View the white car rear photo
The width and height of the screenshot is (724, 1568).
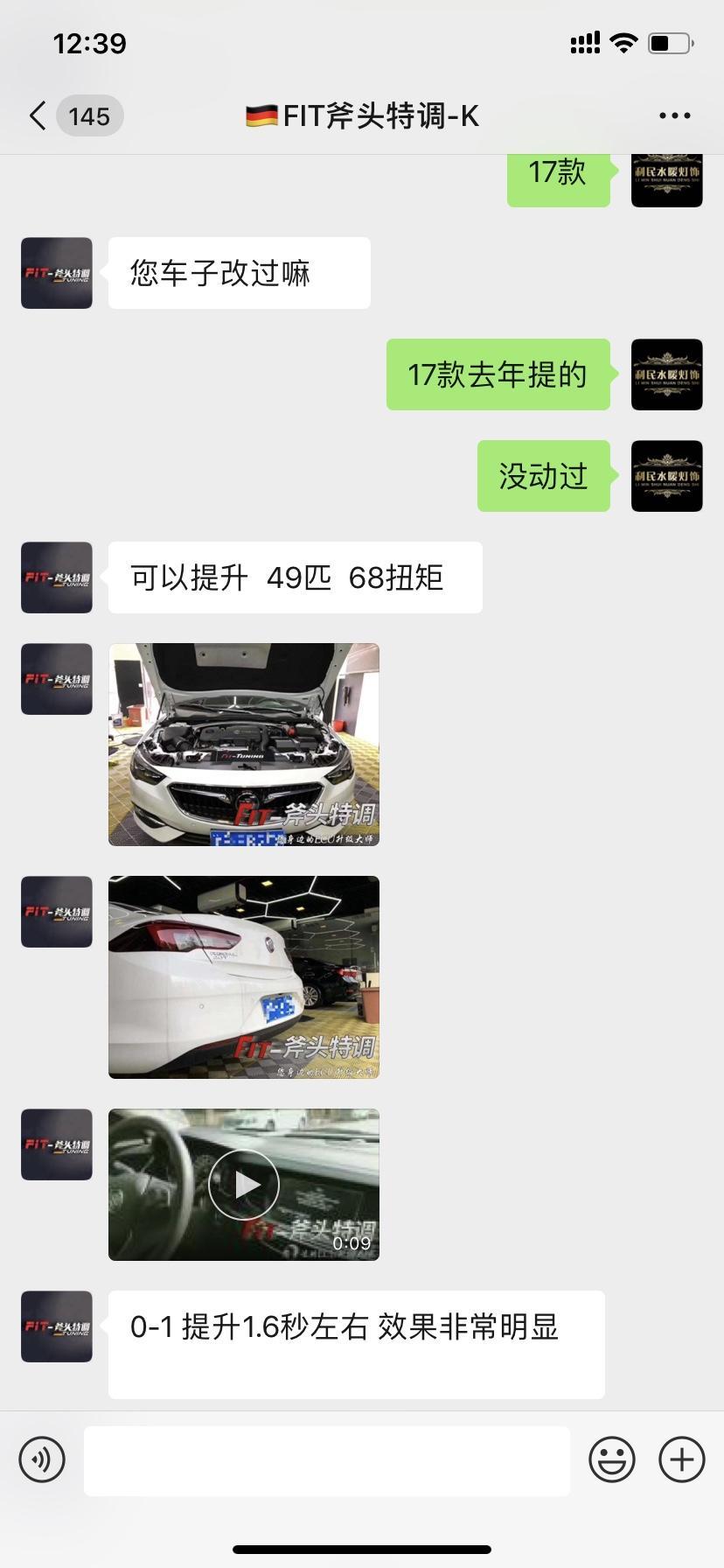[244, 977]
